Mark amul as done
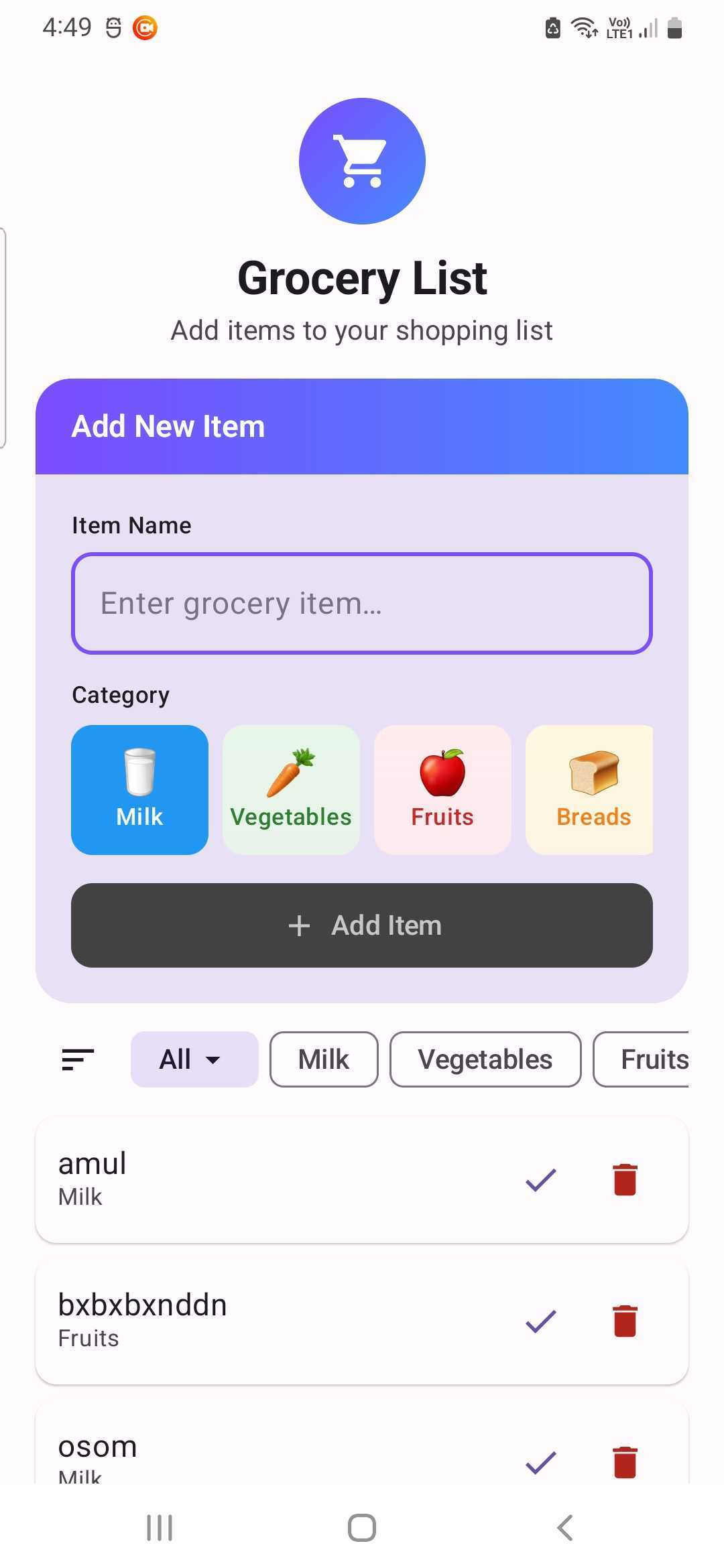The image size is (724, 1568). pyautogui.click(x=541, y=1179)
